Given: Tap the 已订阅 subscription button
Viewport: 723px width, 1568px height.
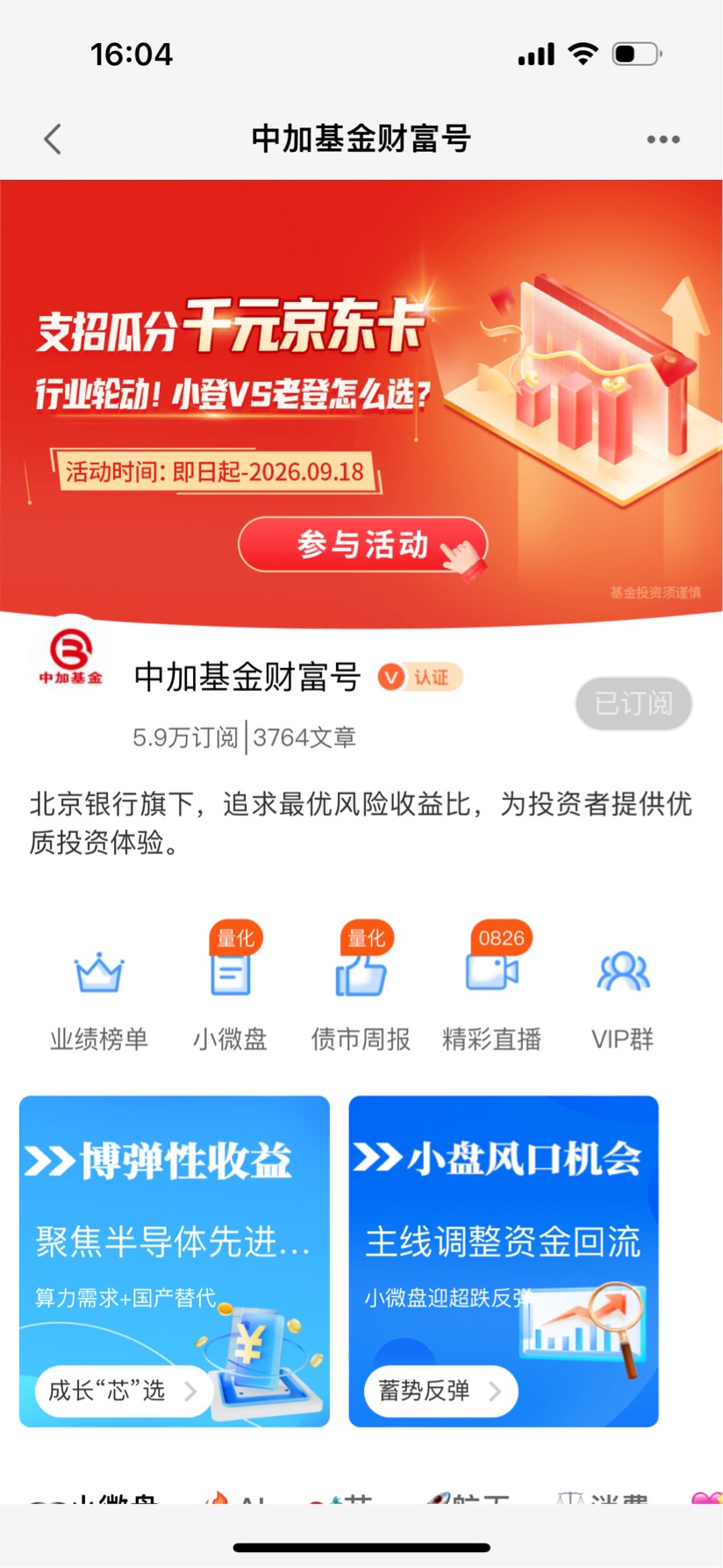Looking at the screenshot, I should click(x=634, y=703).
